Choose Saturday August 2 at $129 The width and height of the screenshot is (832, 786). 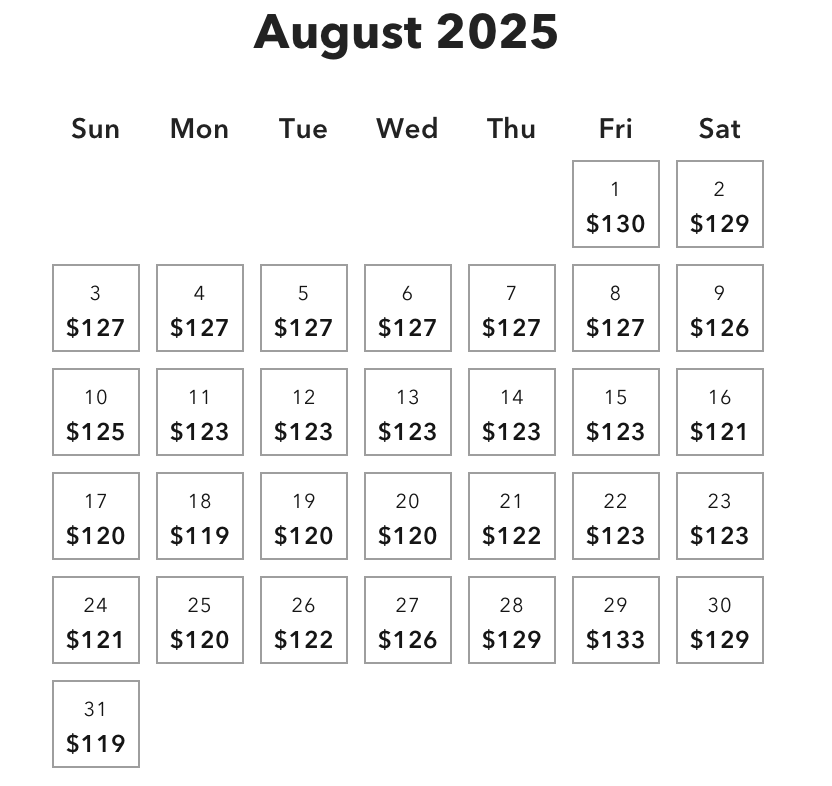pos(719,204)
